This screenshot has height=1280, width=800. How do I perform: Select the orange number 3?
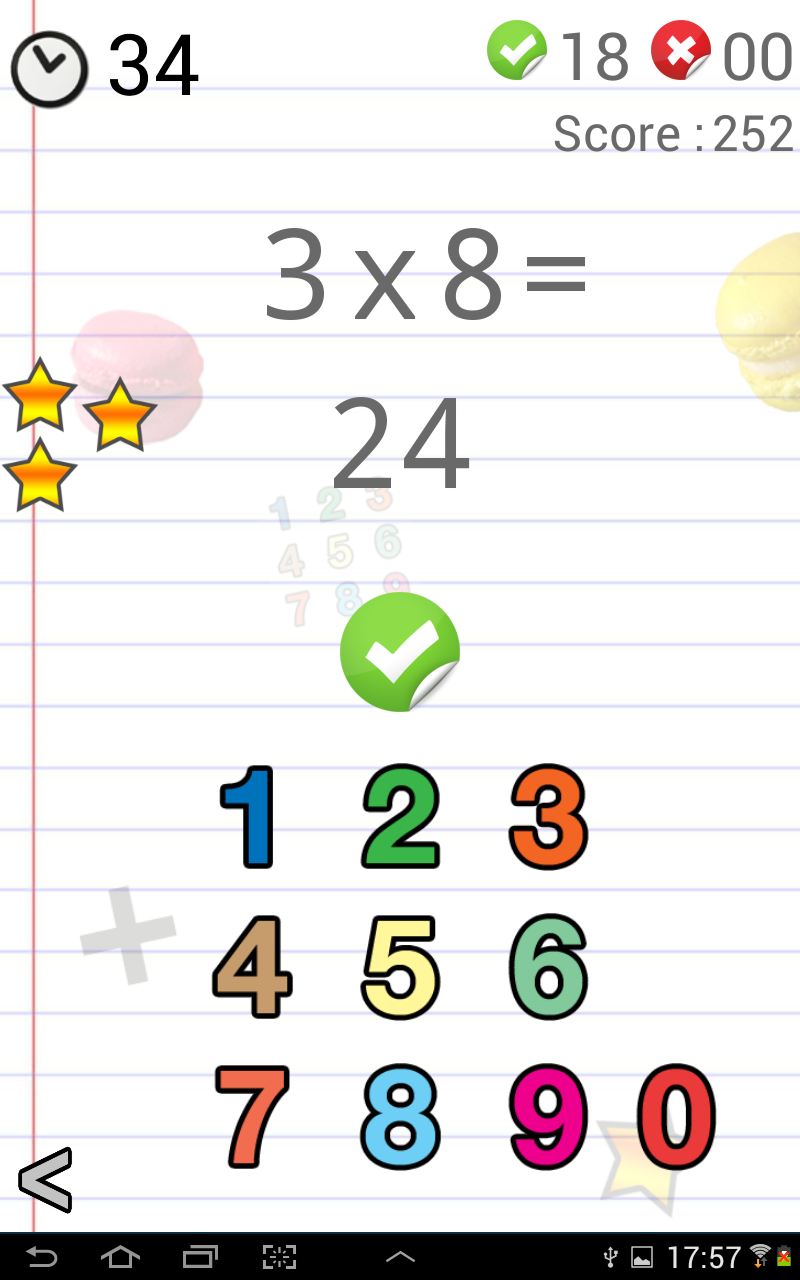coord(548,817)
